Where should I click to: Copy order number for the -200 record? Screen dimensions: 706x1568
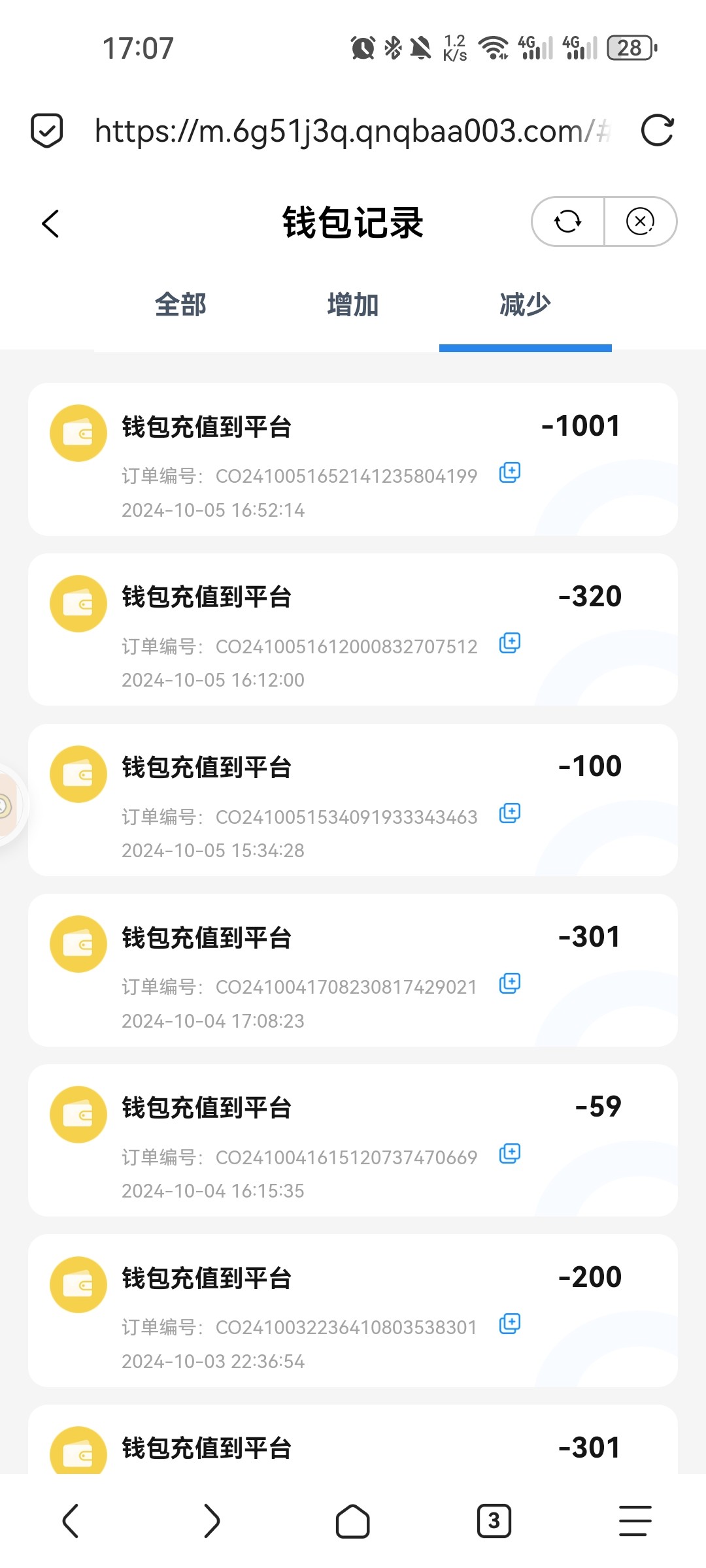point(510,1324)
